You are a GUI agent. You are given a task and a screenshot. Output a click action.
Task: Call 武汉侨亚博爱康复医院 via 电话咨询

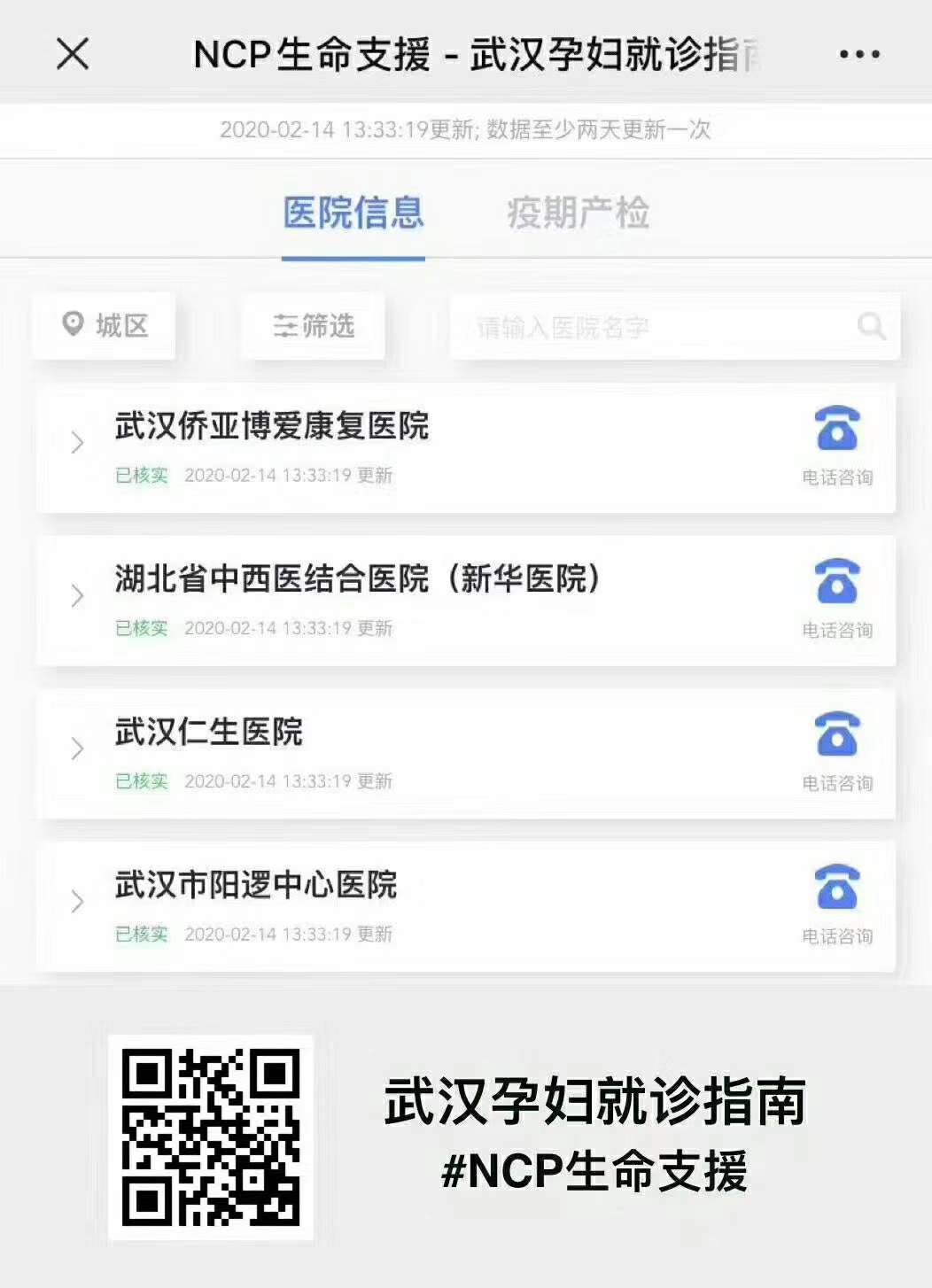[837, 444]
